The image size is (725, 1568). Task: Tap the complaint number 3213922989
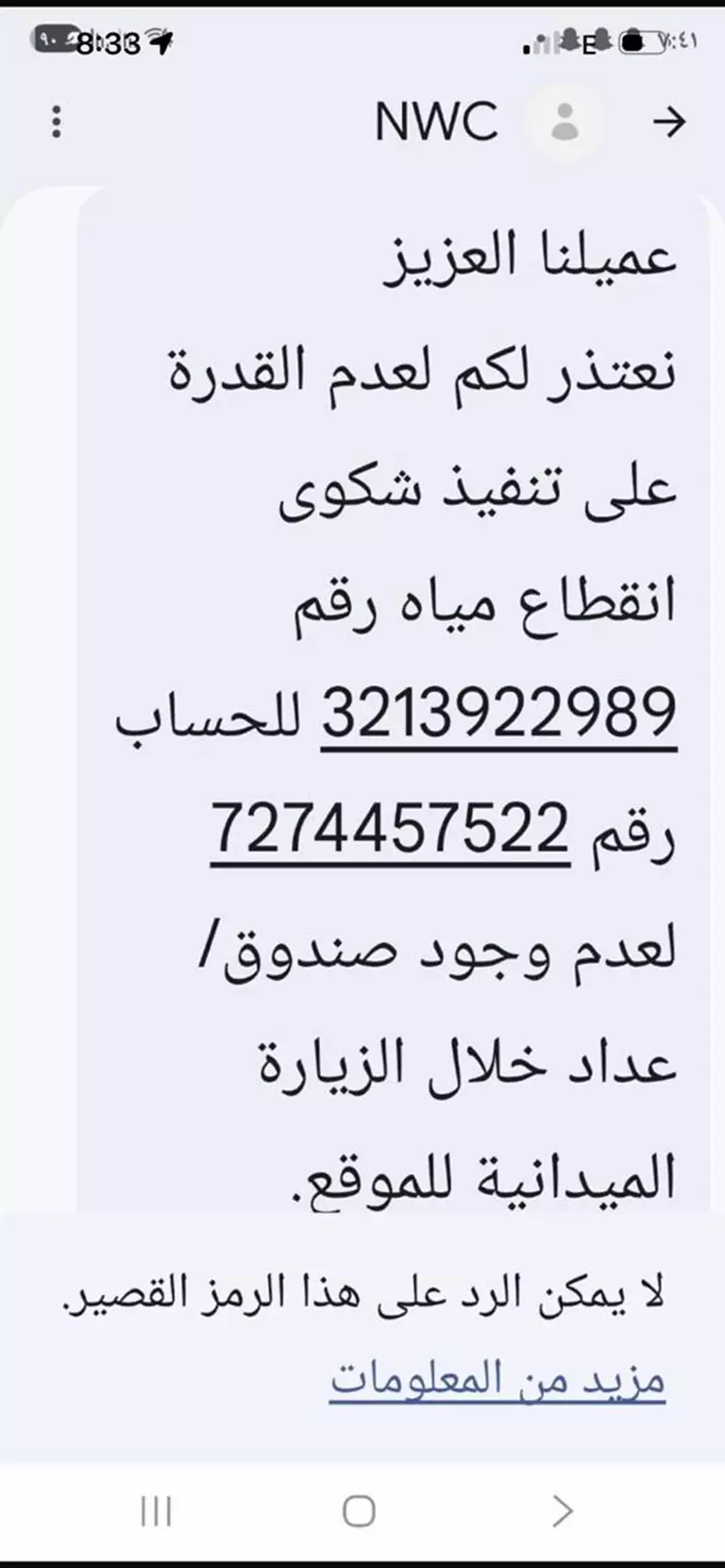(499, 715)
